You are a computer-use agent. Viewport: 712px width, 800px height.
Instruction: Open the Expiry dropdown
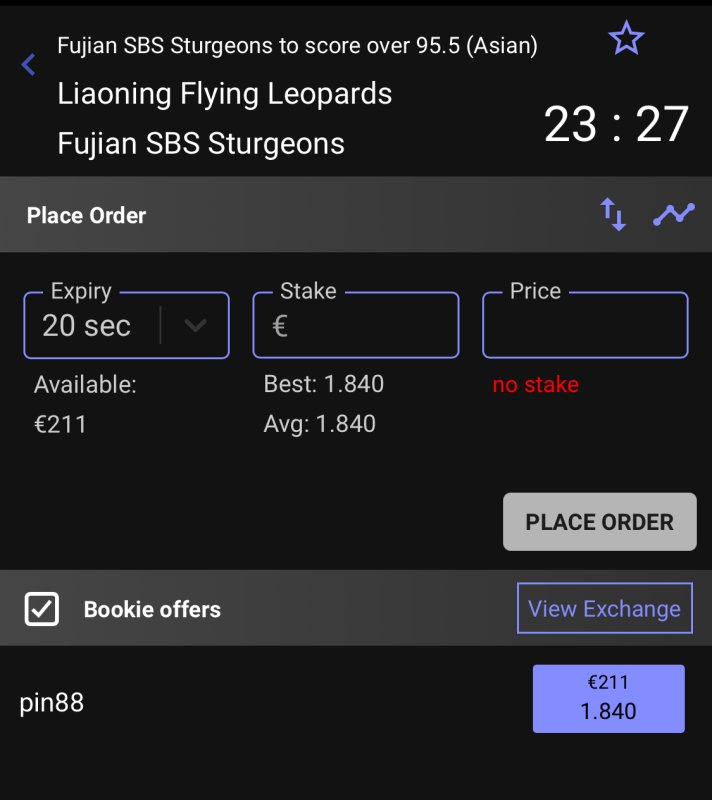(196, 326)
